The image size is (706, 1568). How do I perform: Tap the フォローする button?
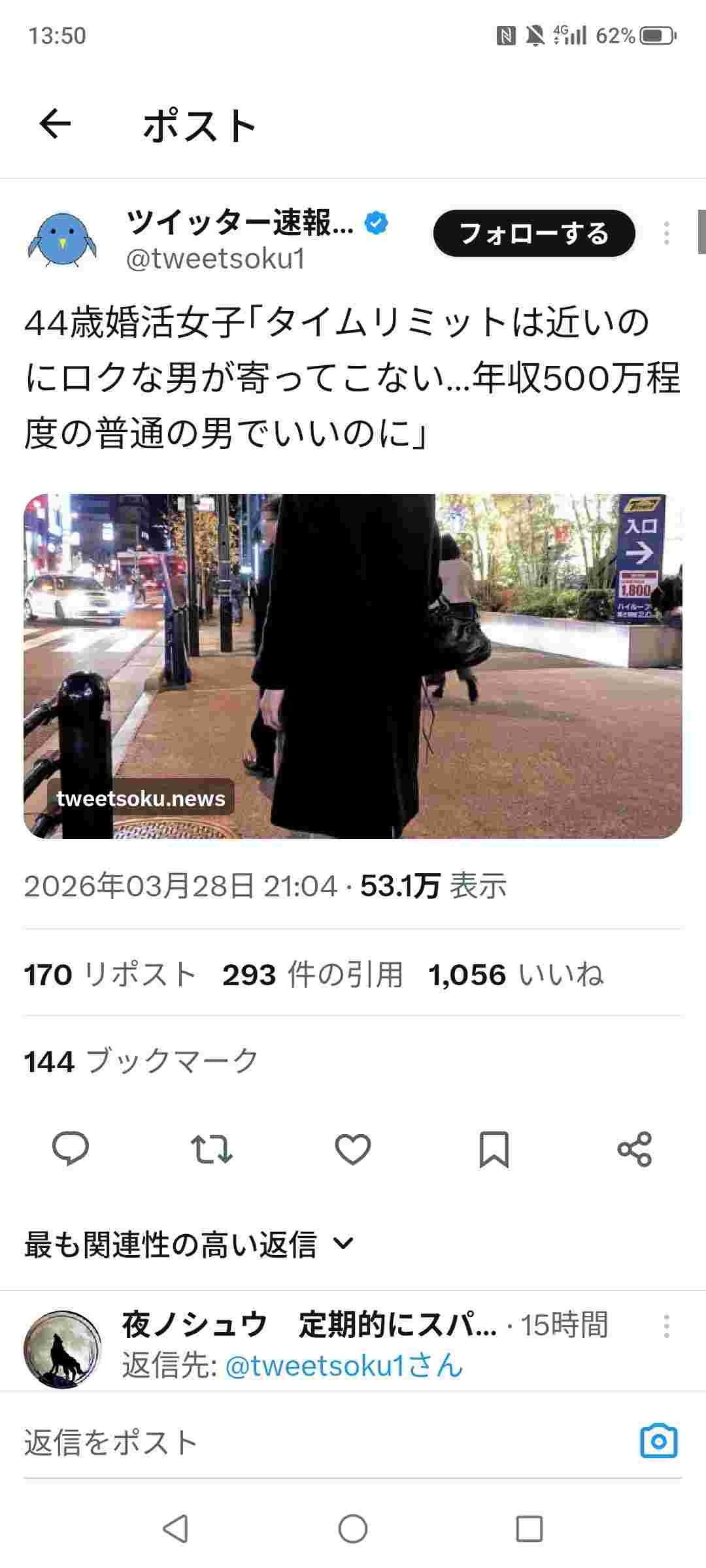[x=533, y=233]
